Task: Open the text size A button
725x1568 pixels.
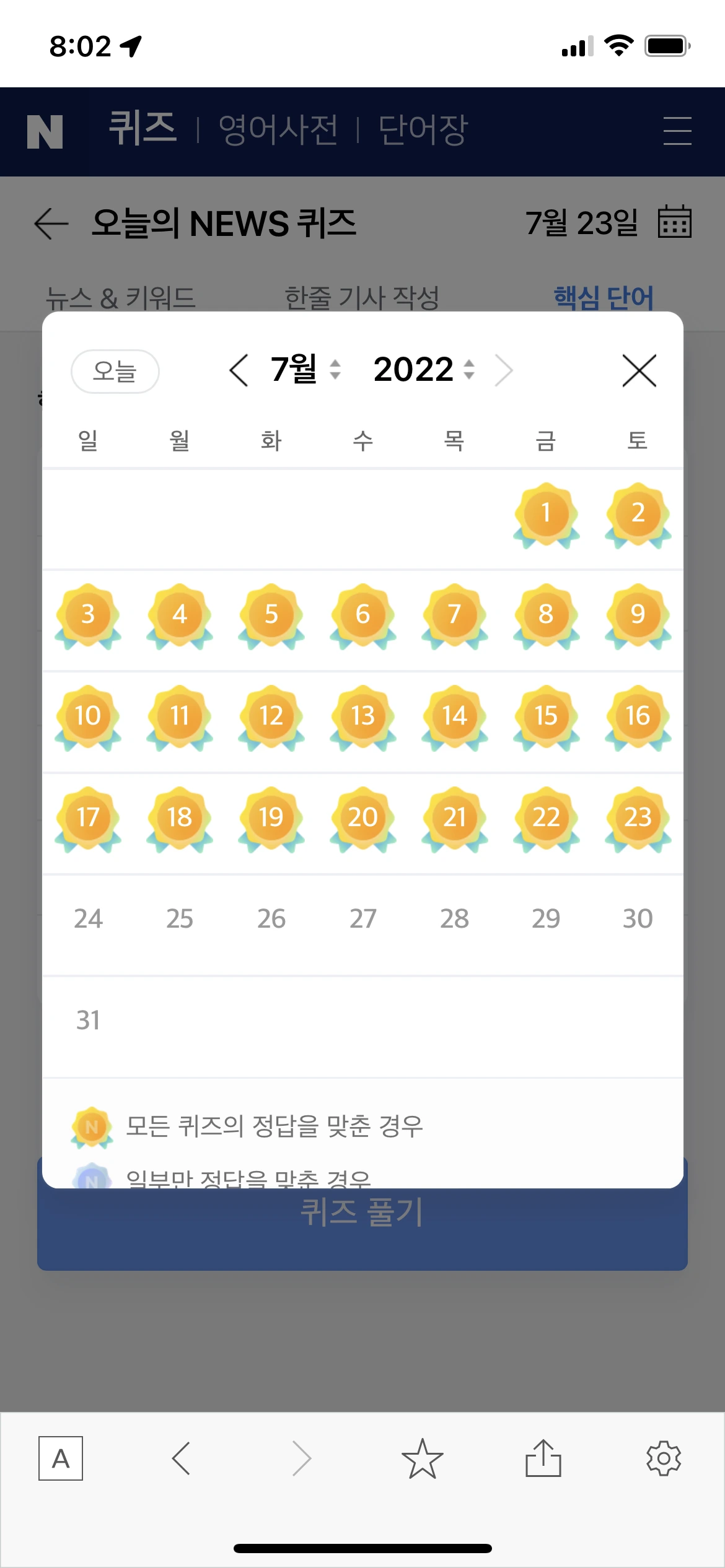Action: (61, 1458)
